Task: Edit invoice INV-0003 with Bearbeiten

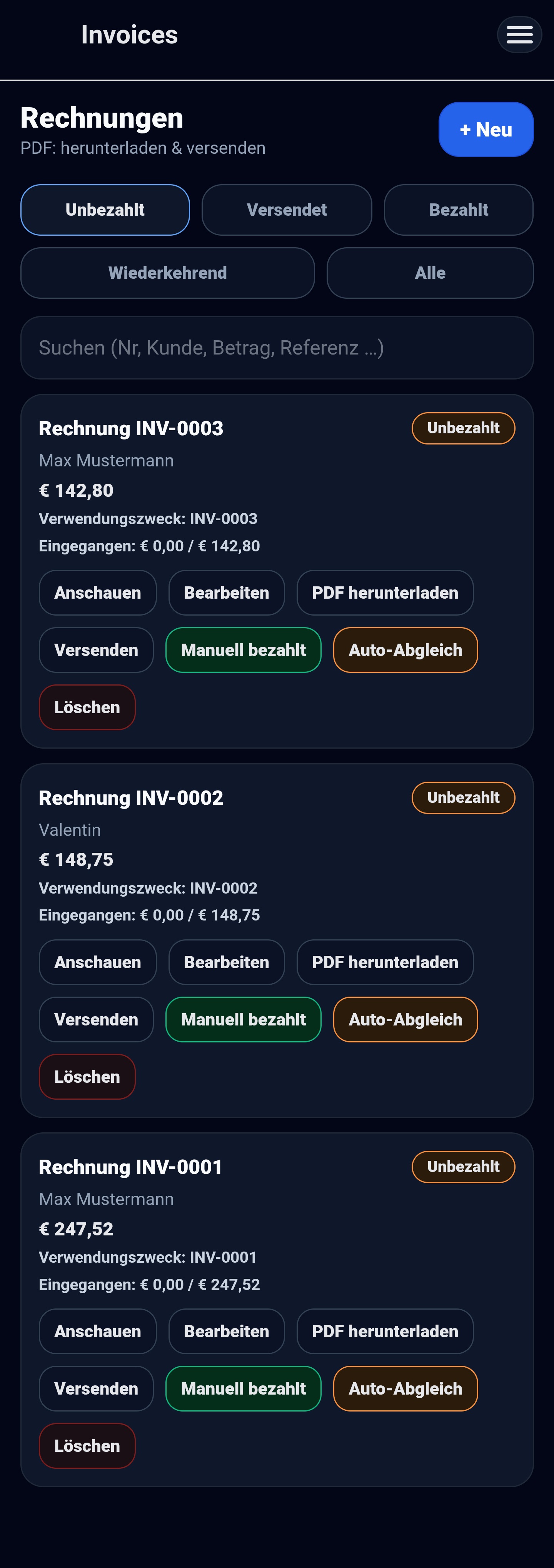Action: [227, 592]
